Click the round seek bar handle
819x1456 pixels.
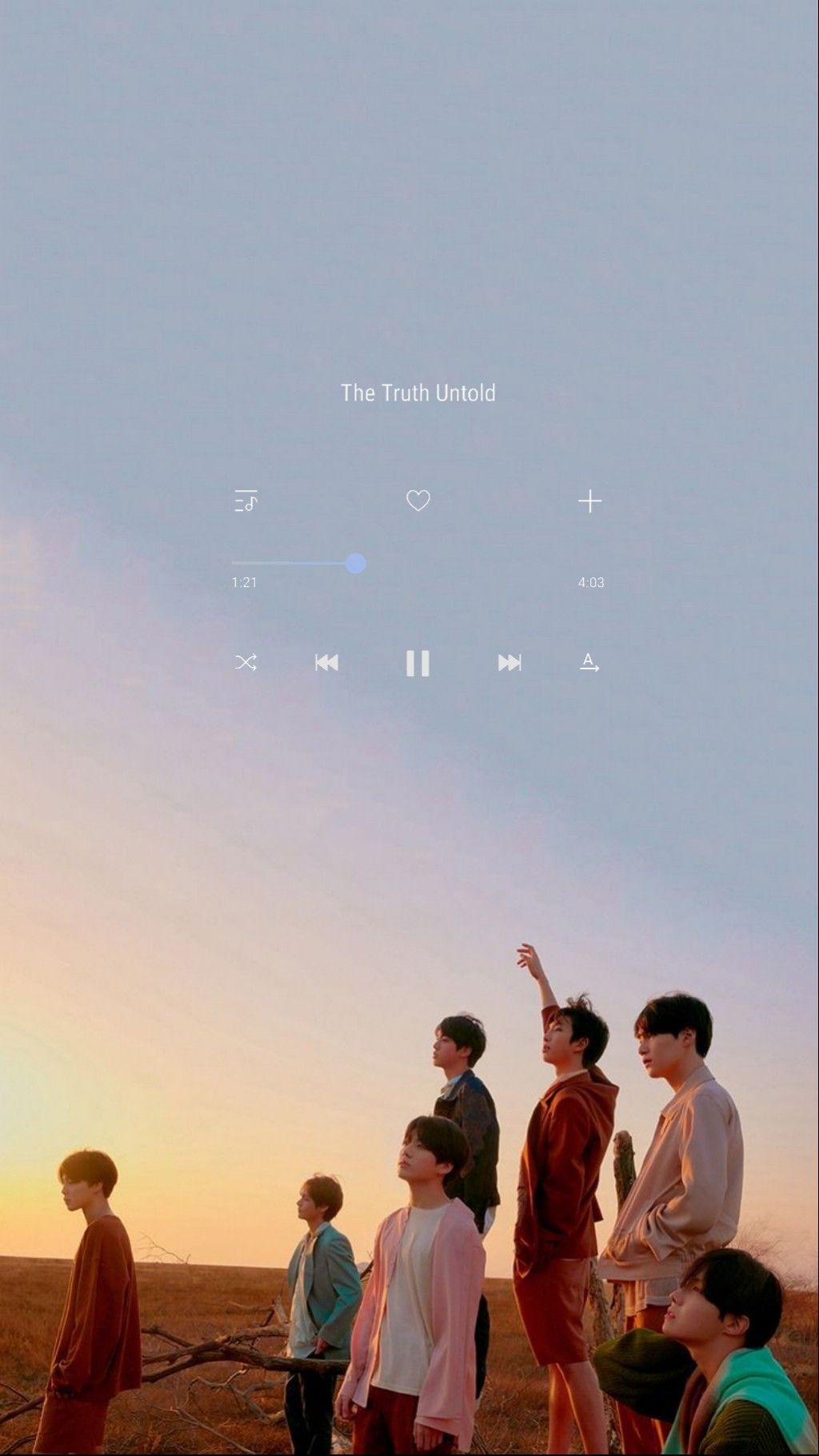356,564
